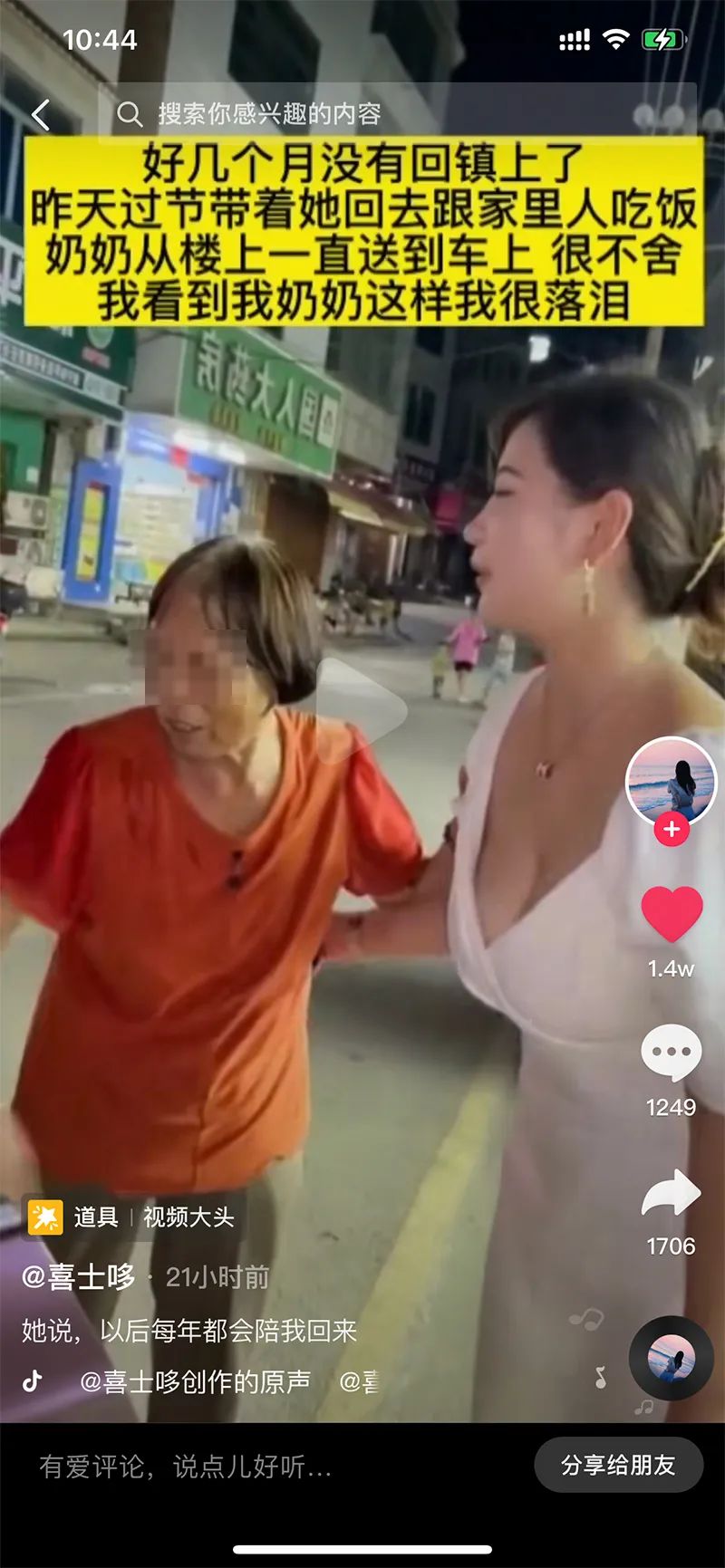Open the original sound by @喜士哆
725x1568 pixels.
click(x=195, y=1381)
